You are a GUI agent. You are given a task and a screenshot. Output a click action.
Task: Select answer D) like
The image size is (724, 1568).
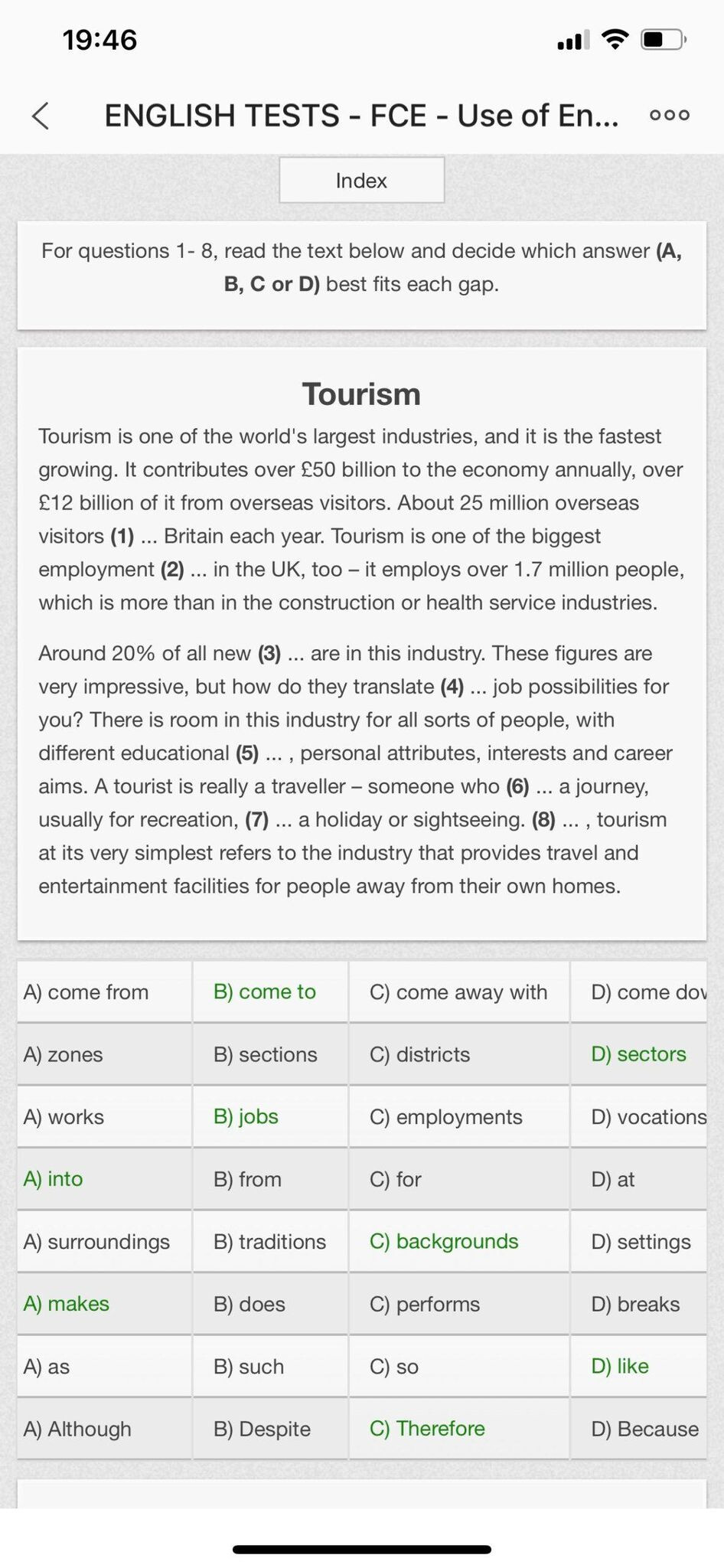[620, 1367]
